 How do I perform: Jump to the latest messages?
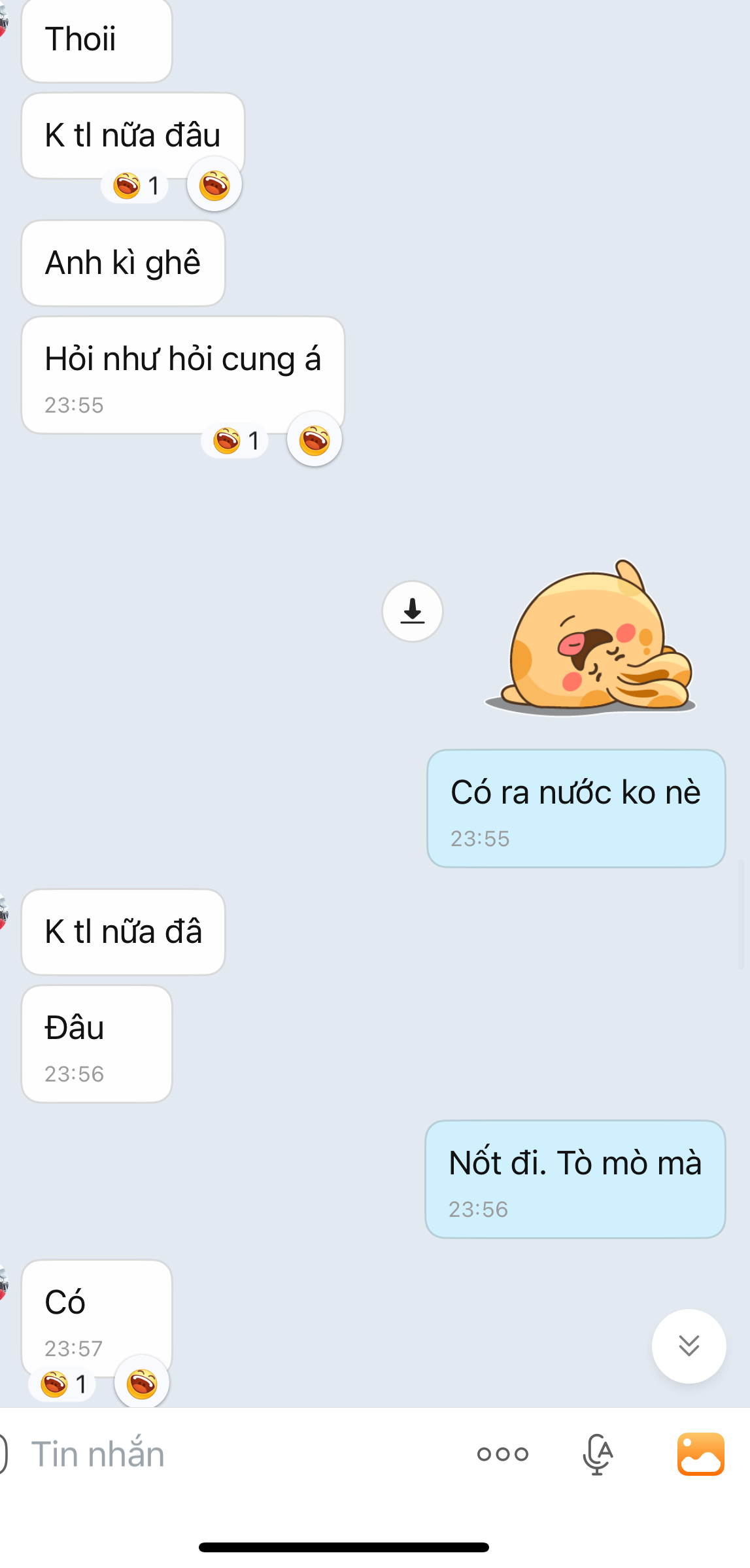pyautogui.click(x=689, y=1346)
